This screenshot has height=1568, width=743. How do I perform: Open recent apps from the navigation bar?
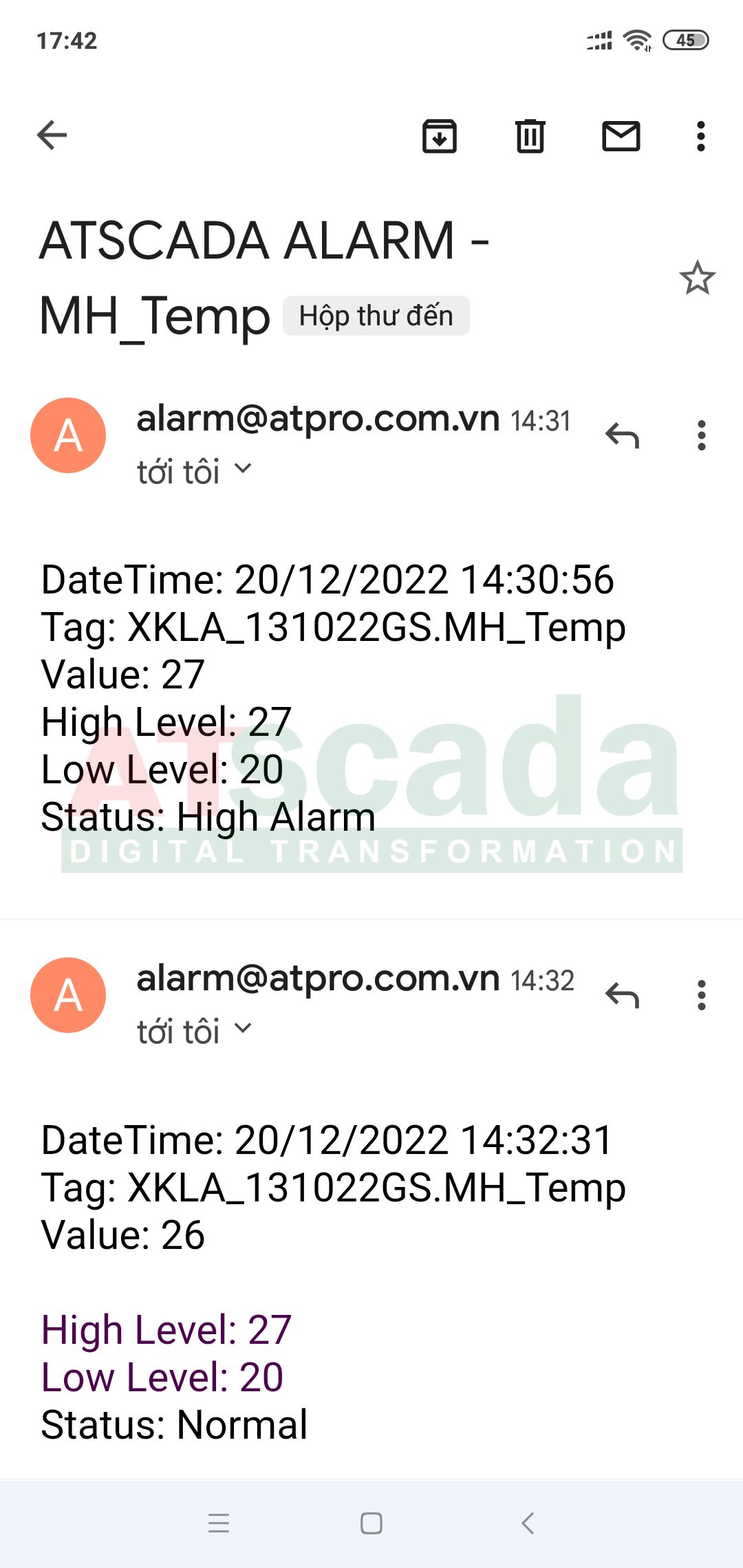click(219, 1523)
